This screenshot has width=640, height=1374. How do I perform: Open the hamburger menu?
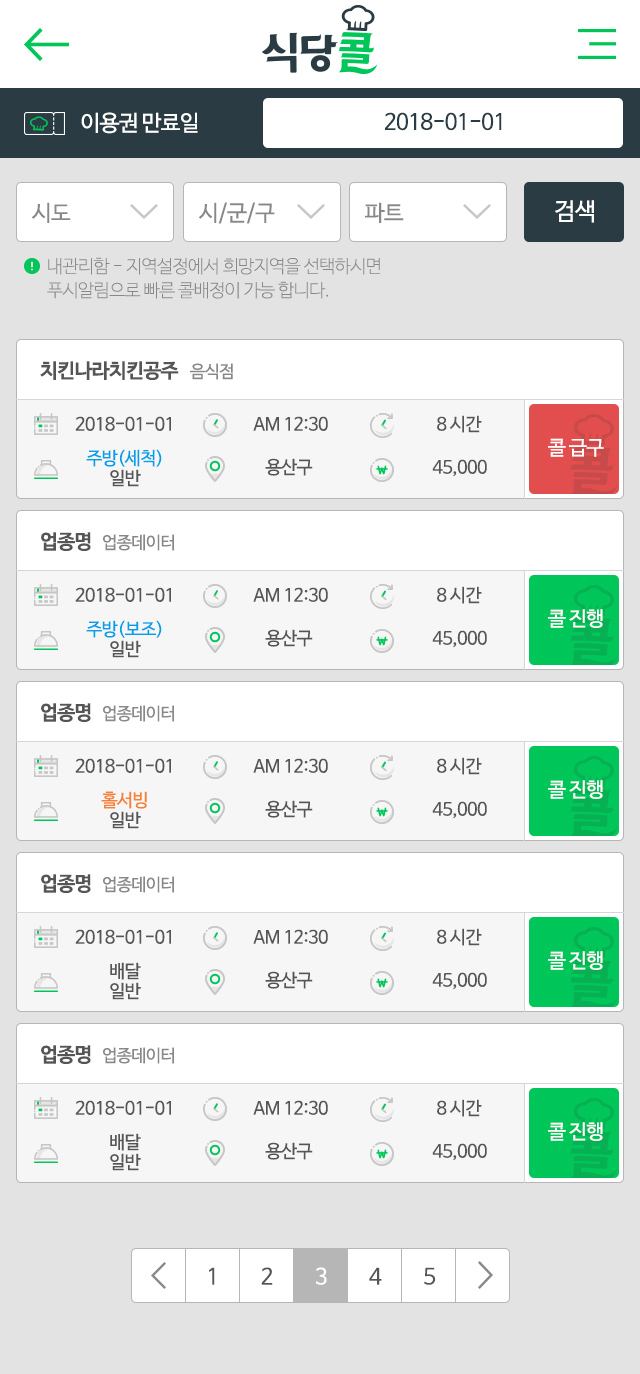[597, 44]
